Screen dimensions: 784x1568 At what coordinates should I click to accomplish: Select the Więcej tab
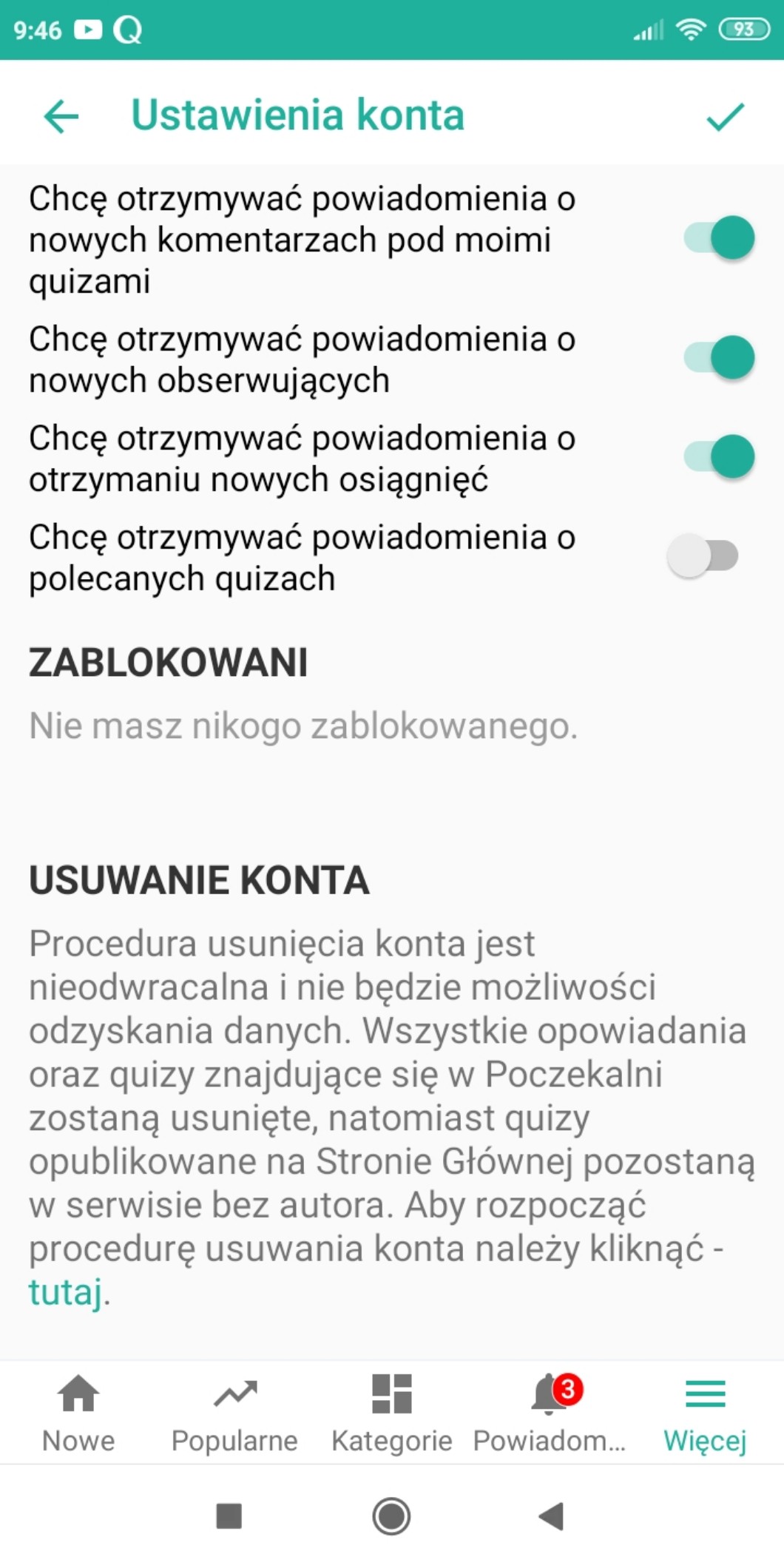coord(705,1413)
